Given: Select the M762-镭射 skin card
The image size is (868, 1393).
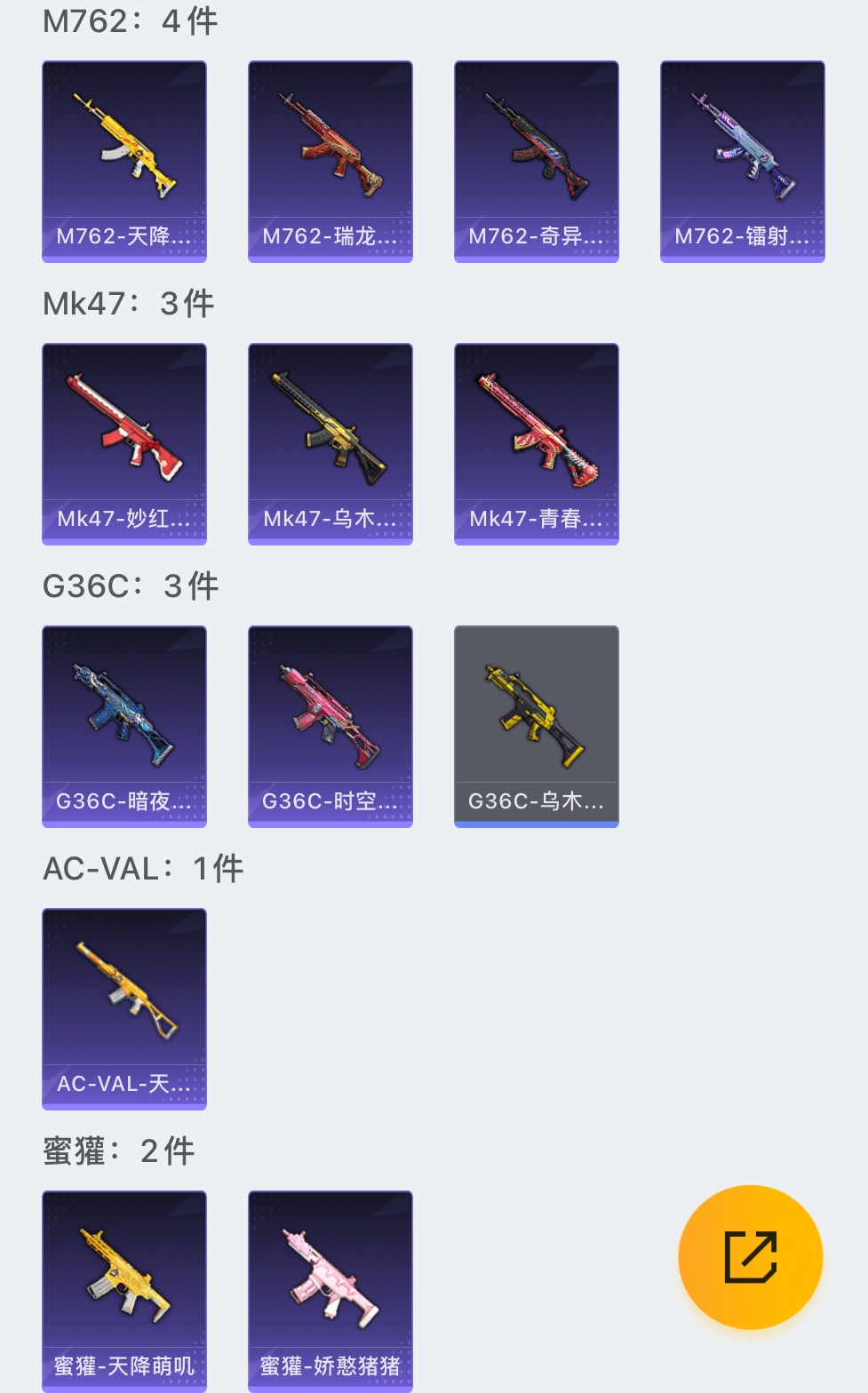Looking at the screenshot, I should pos(743,162).
